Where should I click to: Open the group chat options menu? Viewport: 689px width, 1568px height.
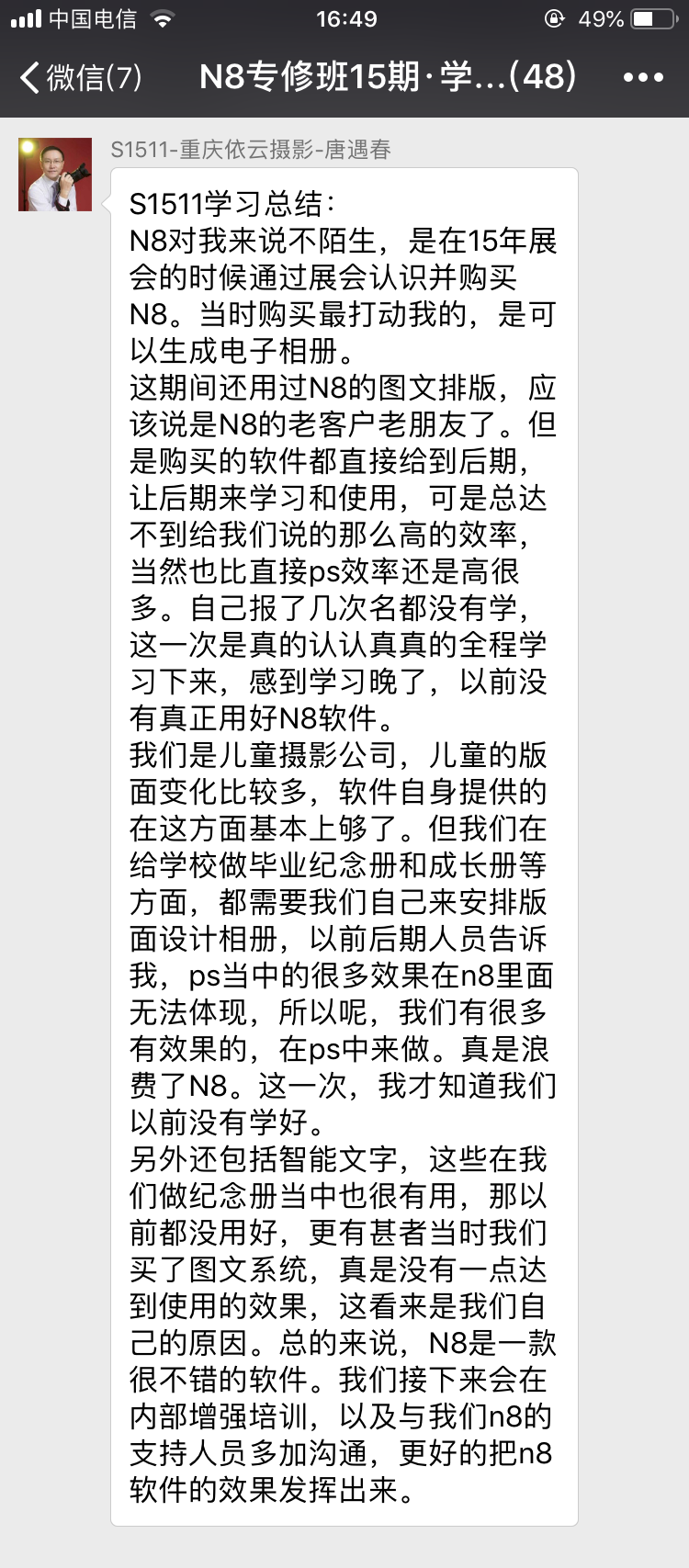[x=643, y=77]
